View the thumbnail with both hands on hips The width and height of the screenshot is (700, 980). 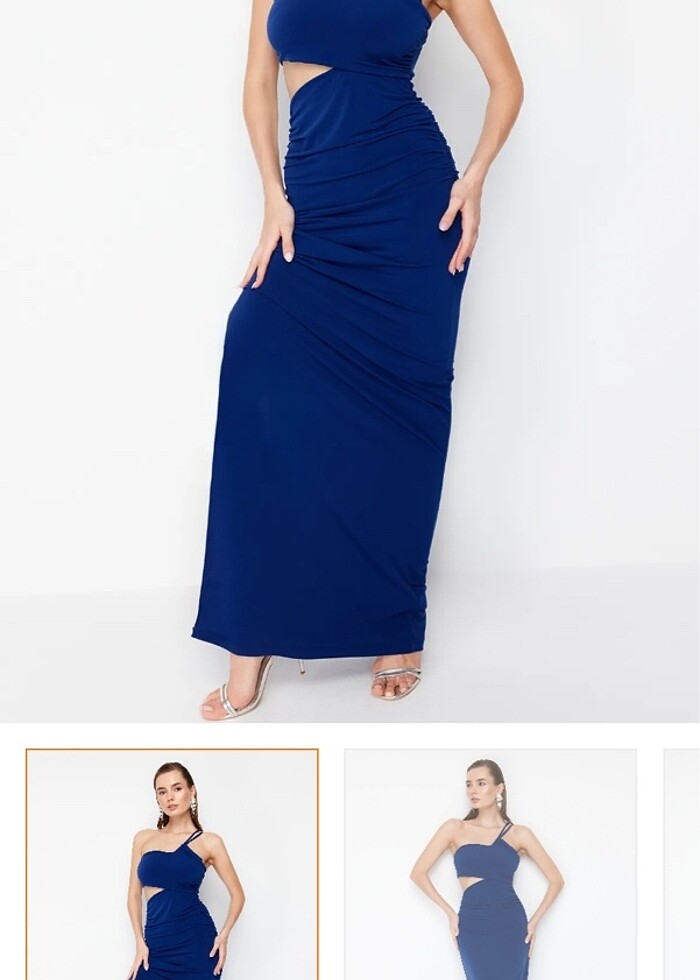point(490,864)
